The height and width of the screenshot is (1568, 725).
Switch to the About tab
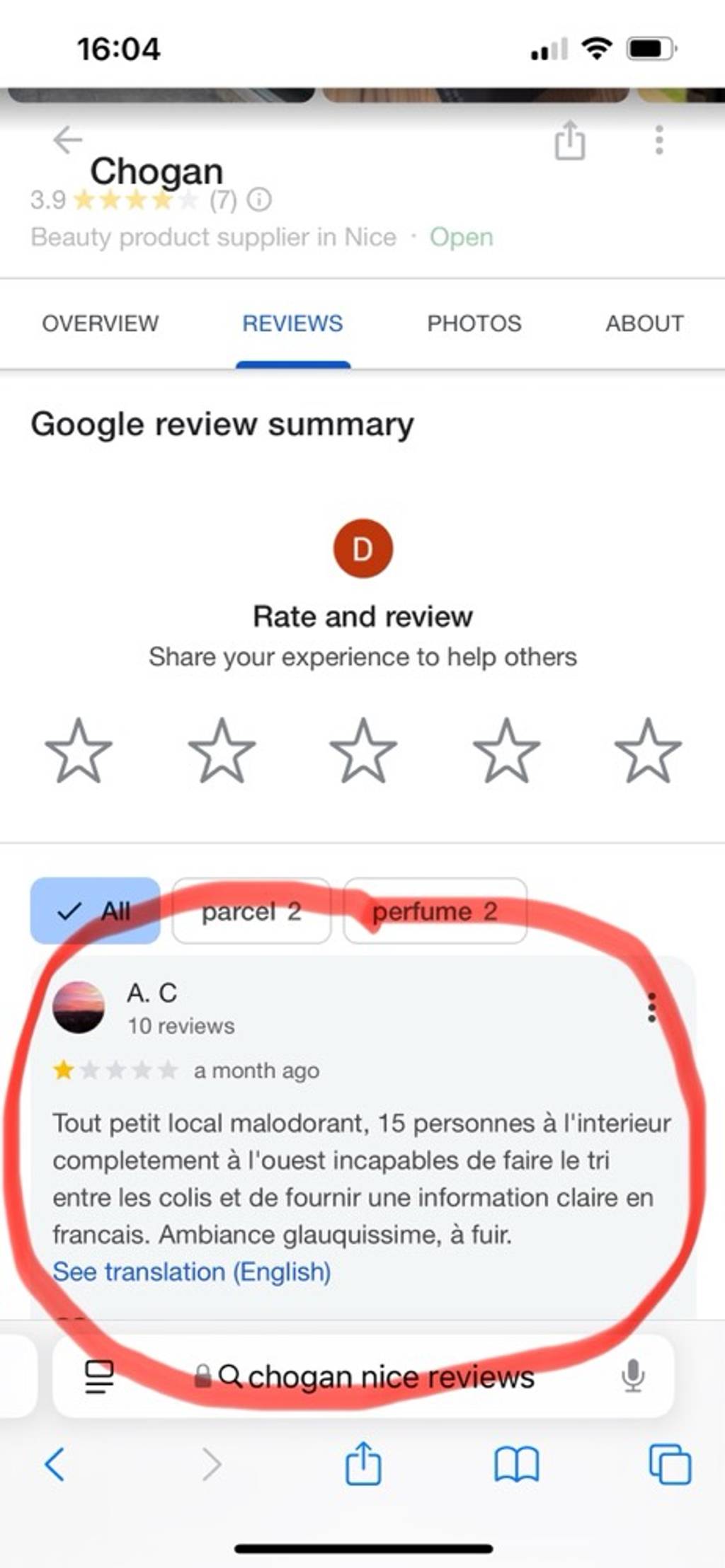644,323
